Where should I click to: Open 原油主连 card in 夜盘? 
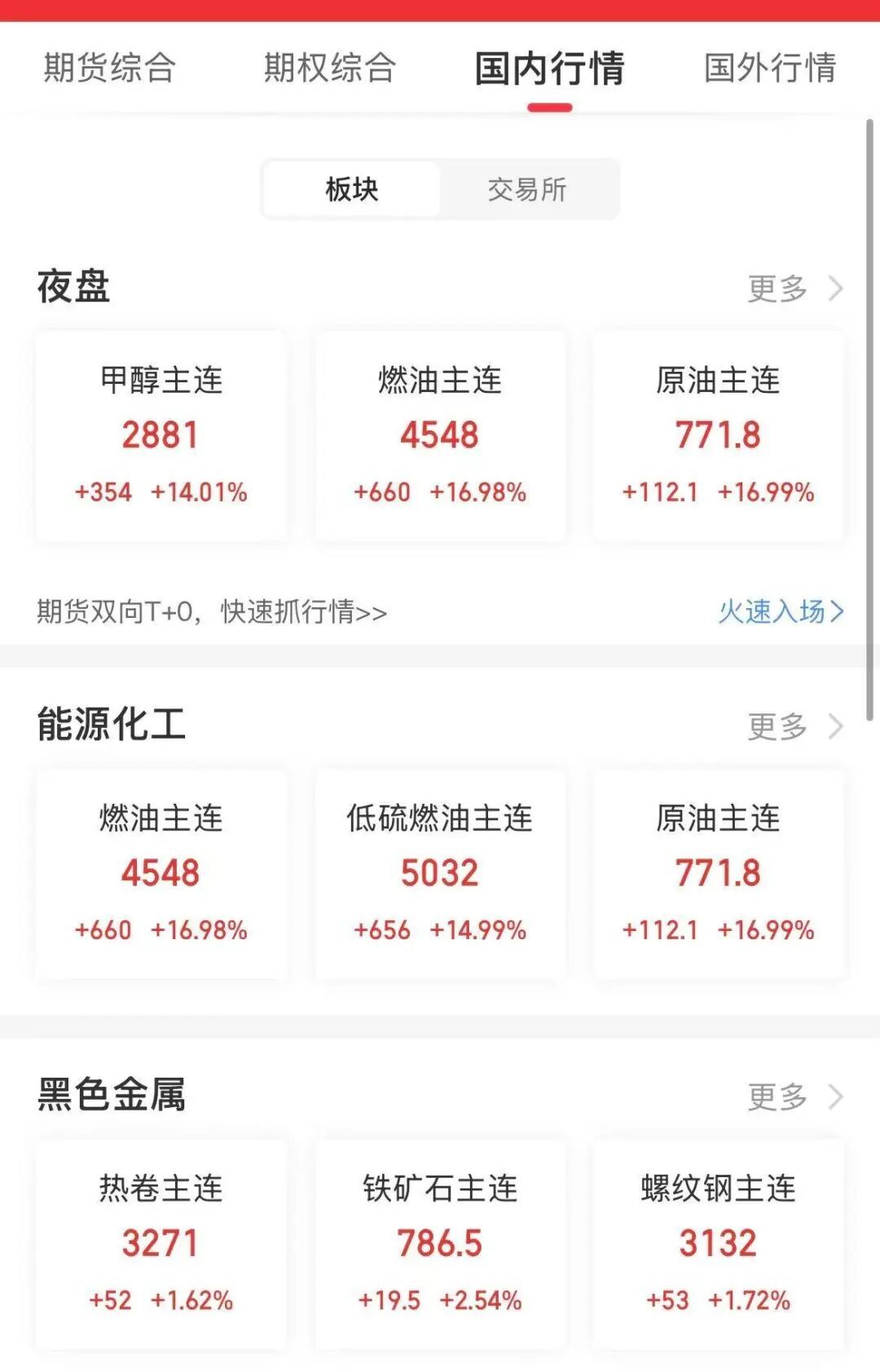tap(718, 435)
